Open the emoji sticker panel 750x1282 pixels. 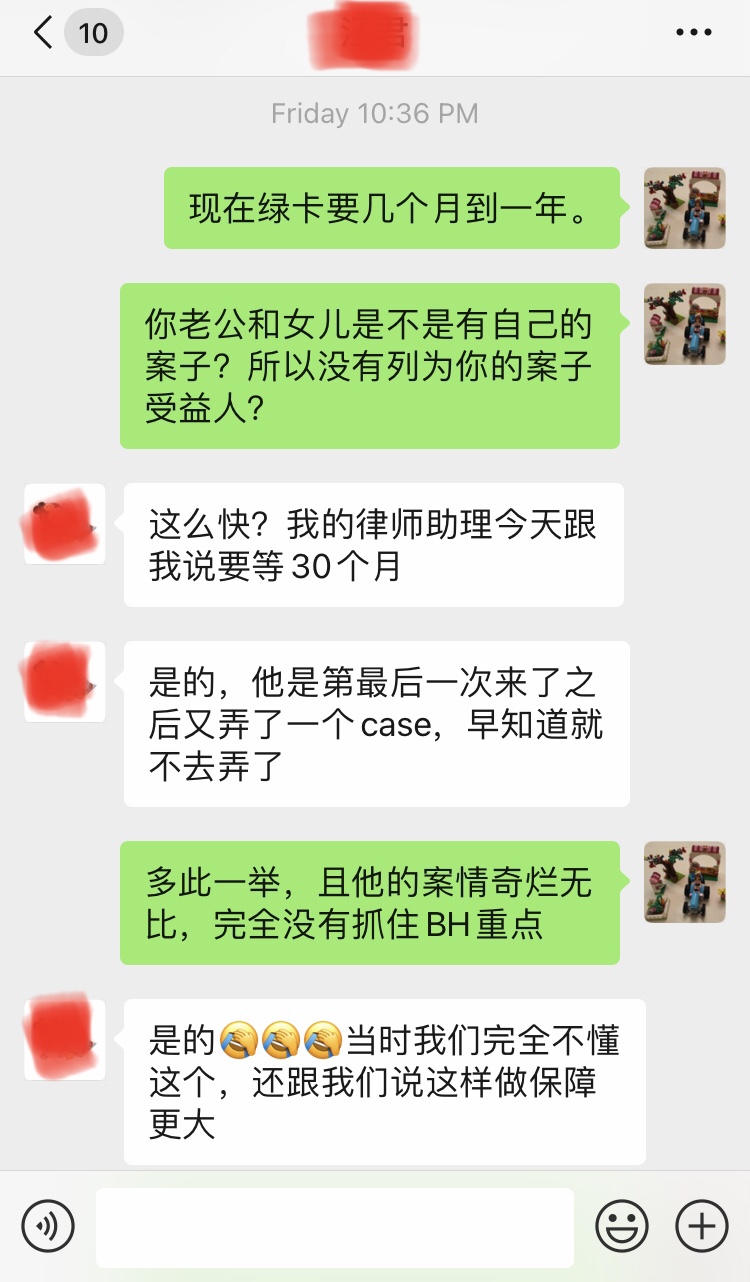622,1225
